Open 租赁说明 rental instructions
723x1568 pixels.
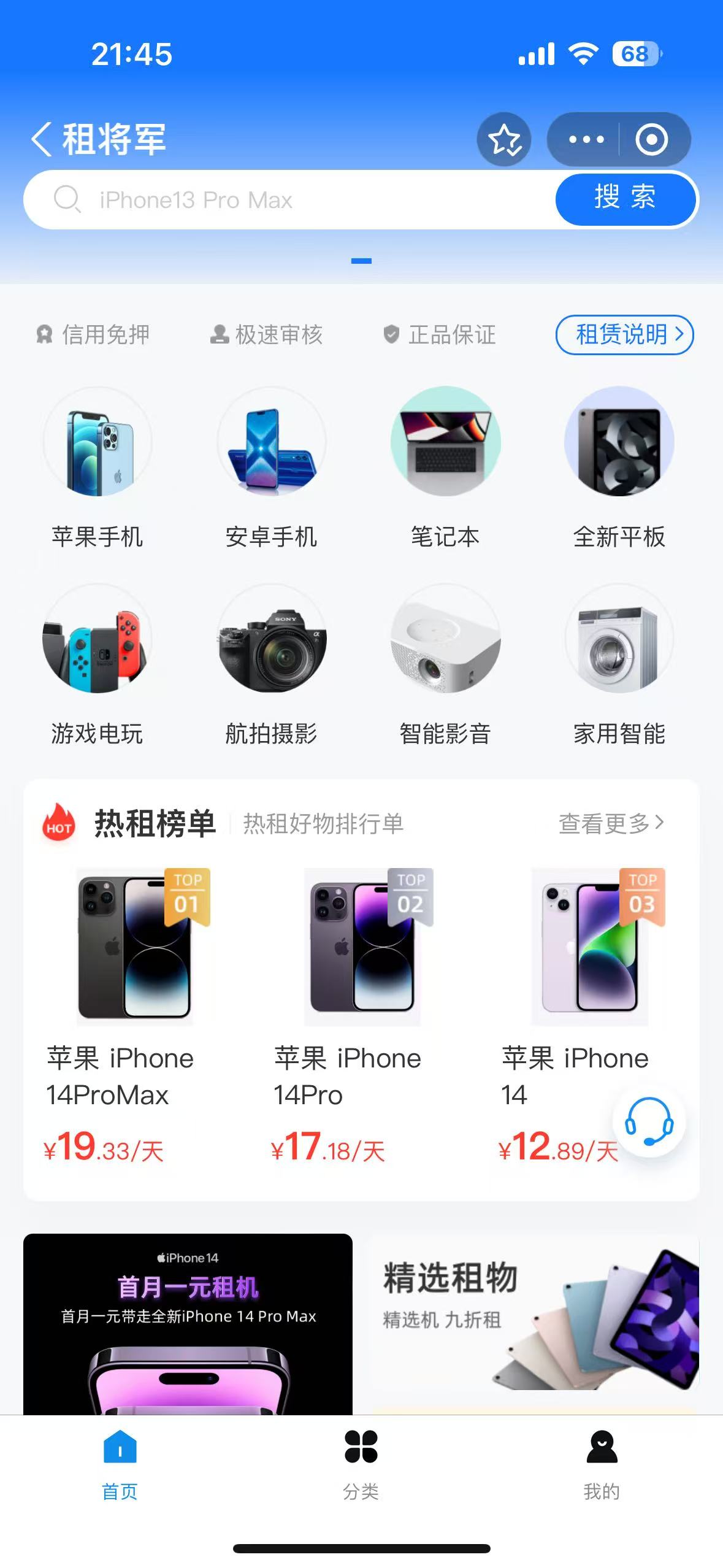[x=624, y=335]
